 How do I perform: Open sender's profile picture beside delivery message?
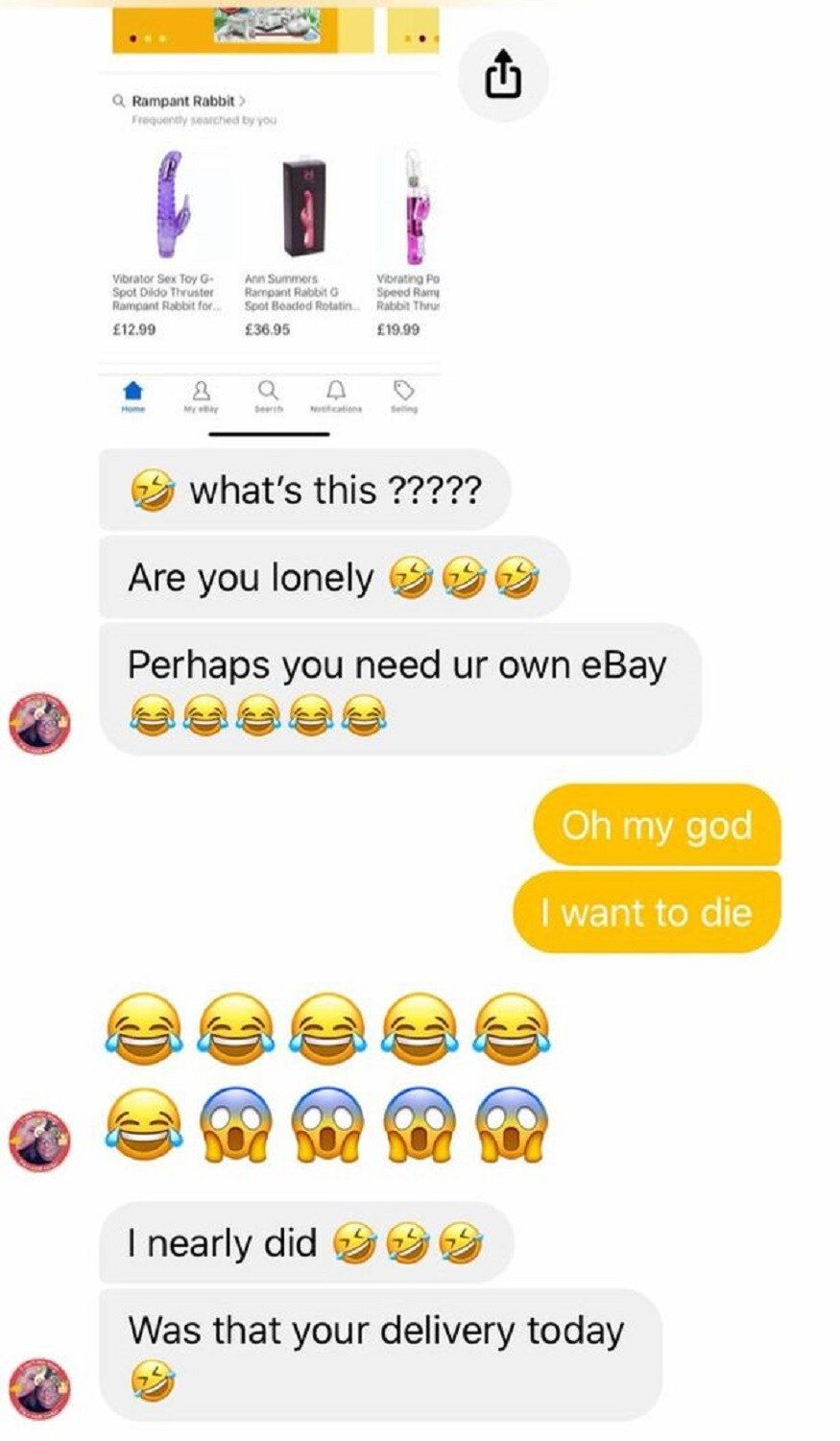(x=38, y=1390)
